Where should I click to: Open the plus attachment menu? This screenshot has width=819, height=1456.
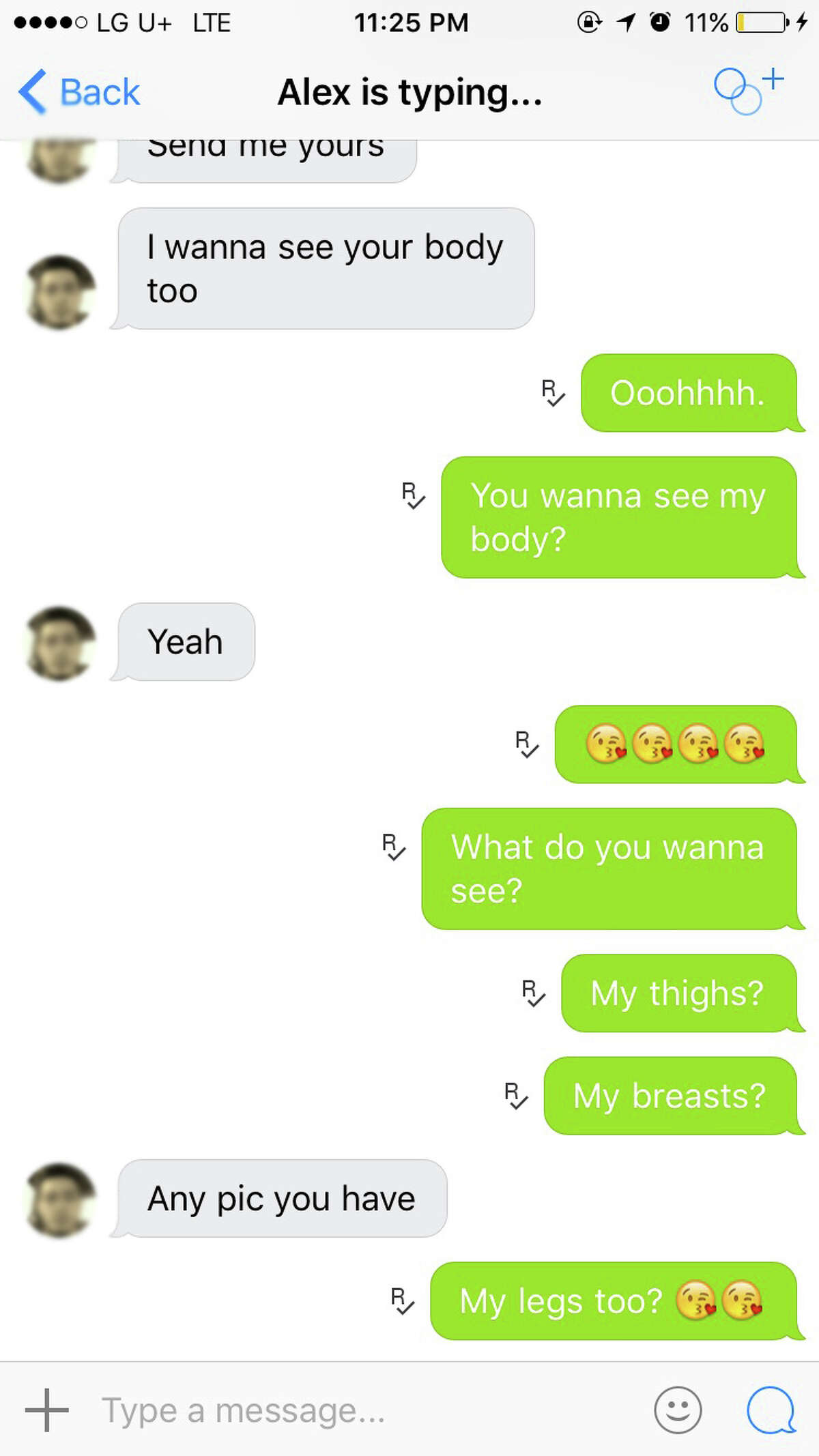[x=46, y=1410]
